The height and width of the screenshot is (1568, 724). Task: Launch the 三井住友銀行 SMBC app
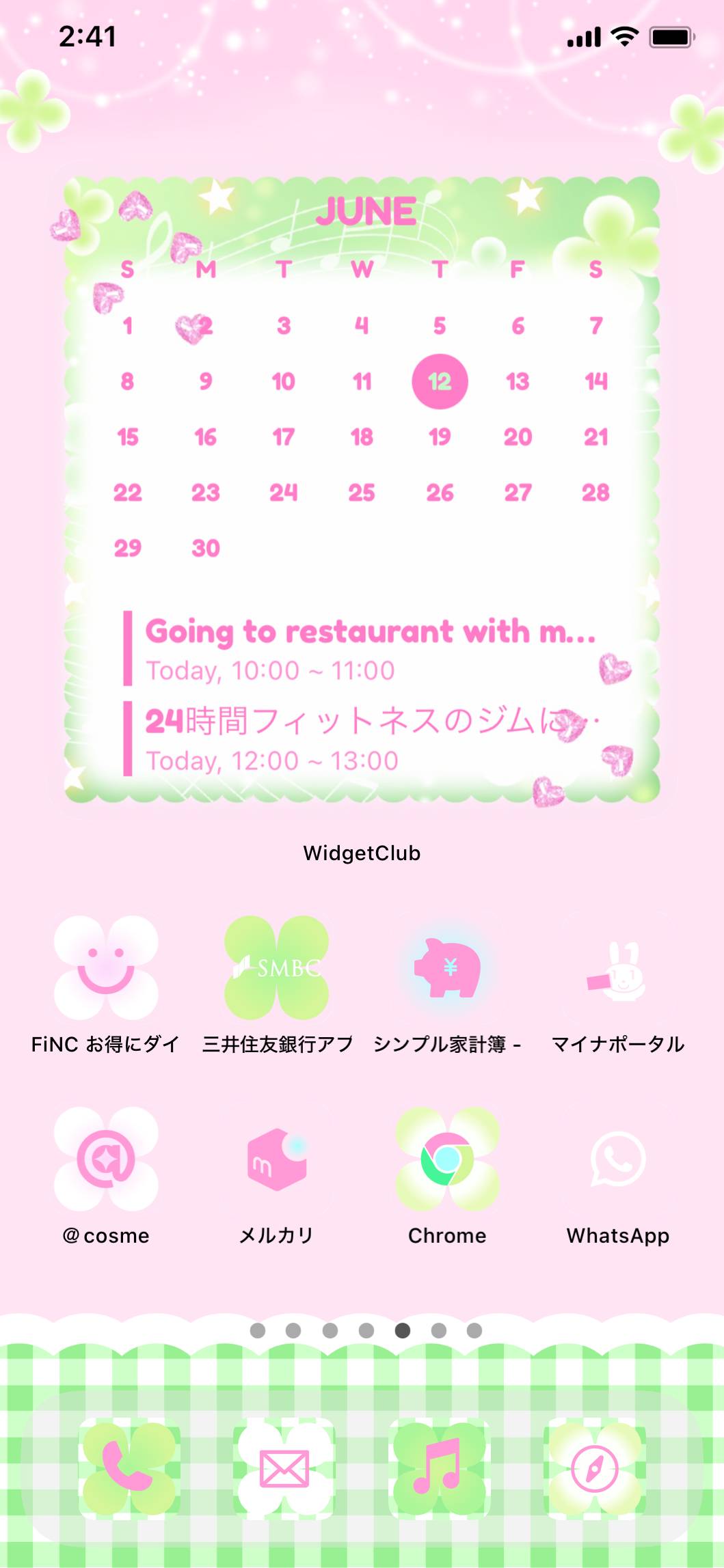[277, 967]
